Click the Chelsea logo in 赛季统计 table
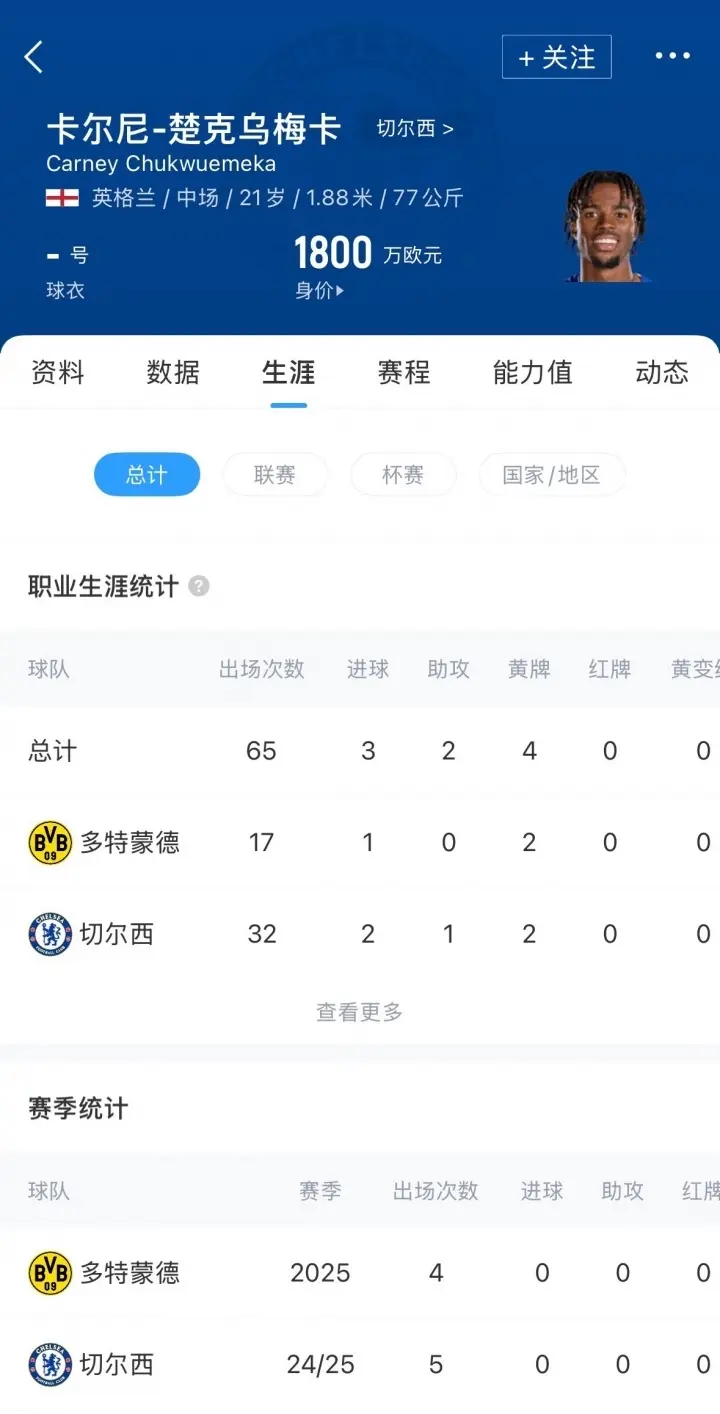The image size is (720, 1414). (51, 1363)
